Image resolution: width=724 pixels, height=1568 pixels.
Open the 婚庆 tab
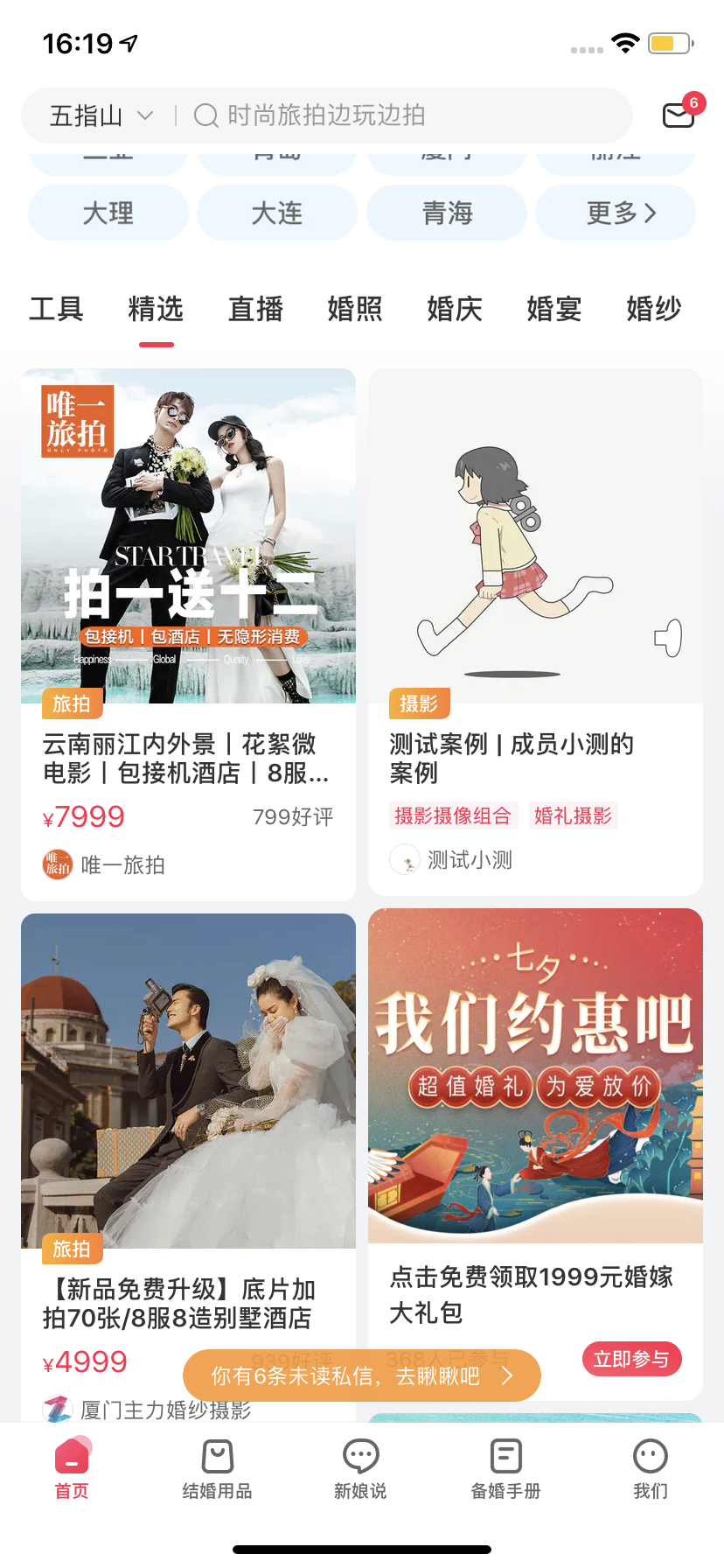coord(455,309)
